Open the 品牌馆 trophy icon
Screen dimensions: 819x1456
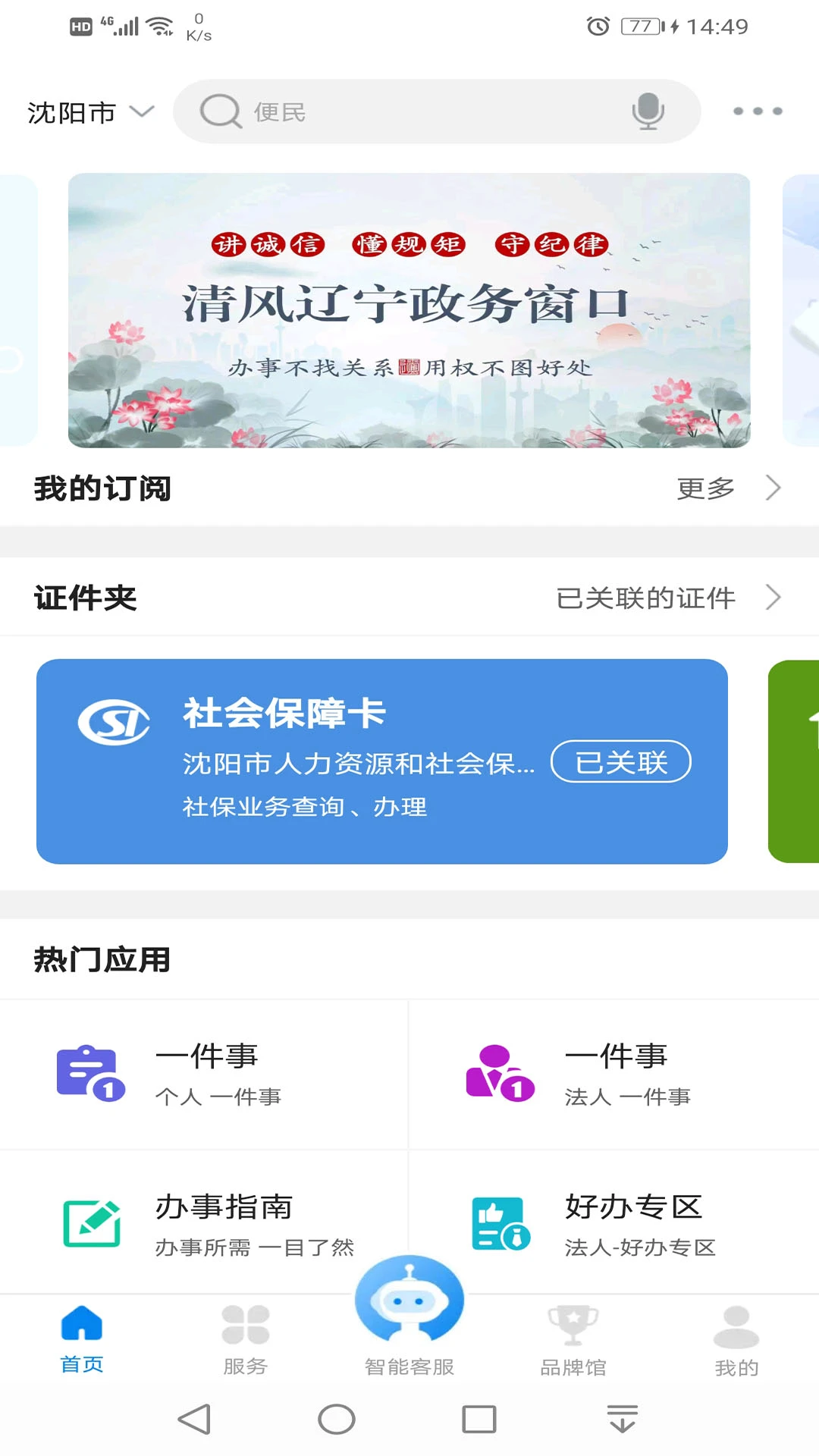coord(573,1323)
